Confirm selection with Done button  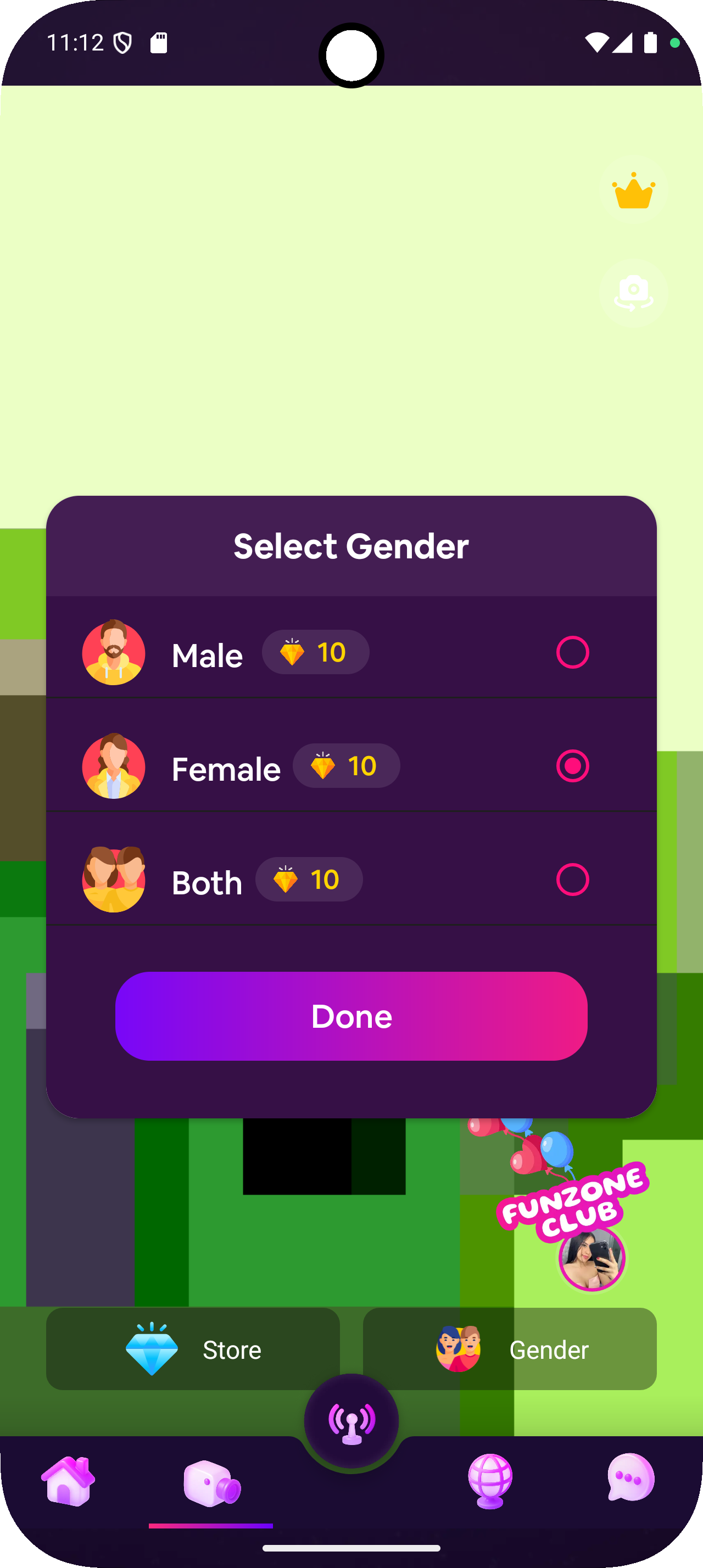tap(351, 1016)
